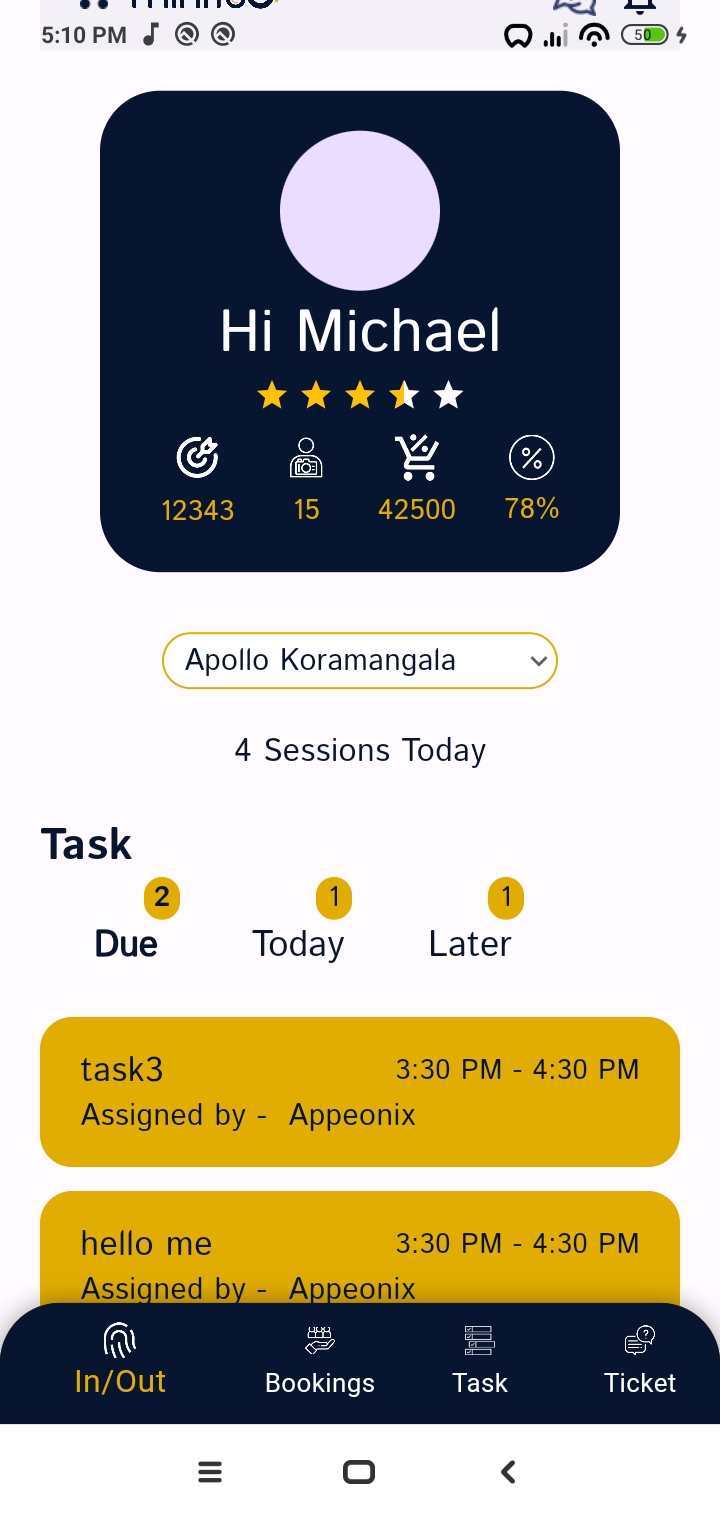This screenshot has width=720, height=1520.
Task: Open the Bookings tab
Action: 320,1360
